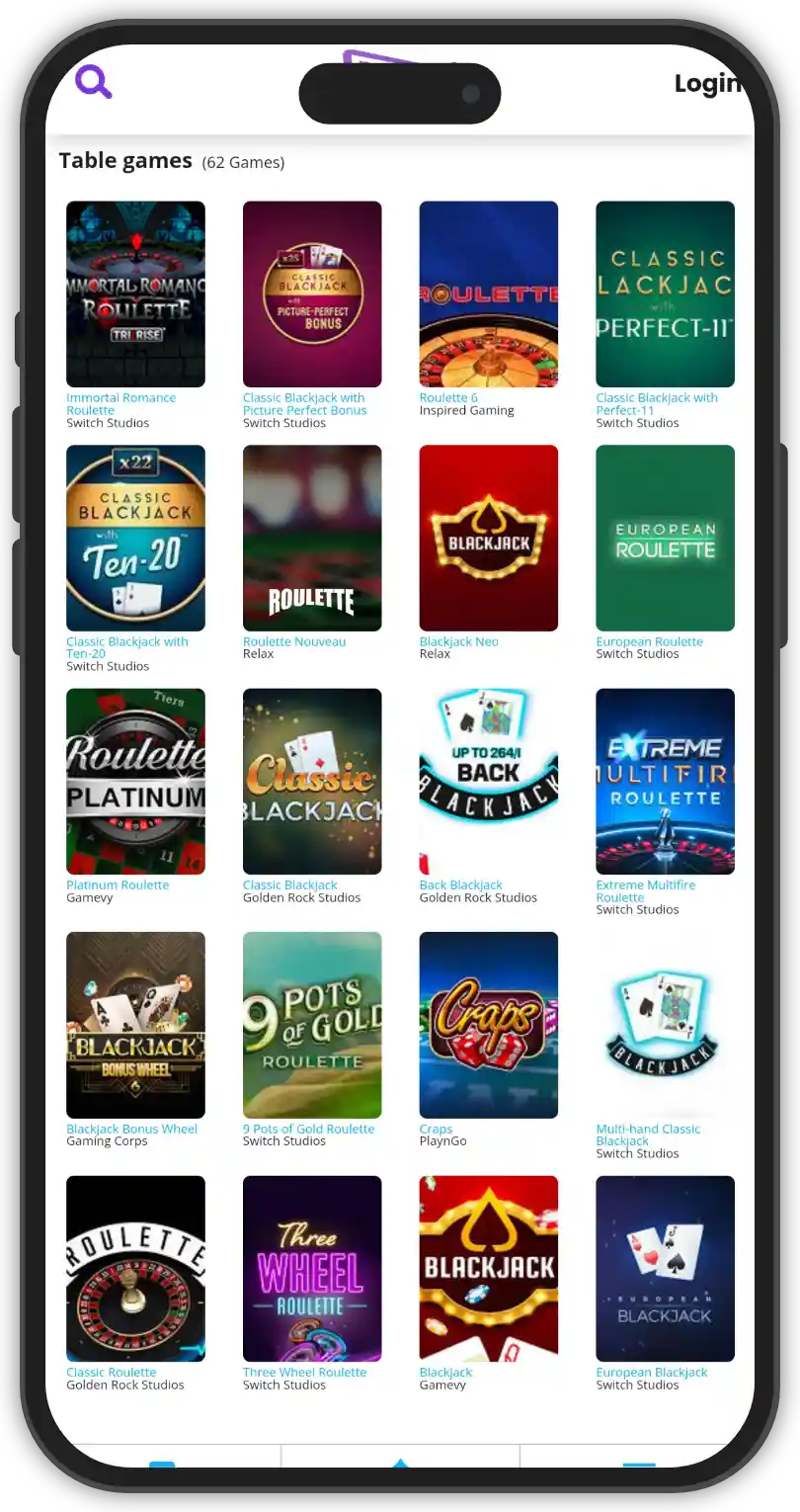Screen dimensions: 800x1512
Task: Tap the Login button
Action: 706,84
